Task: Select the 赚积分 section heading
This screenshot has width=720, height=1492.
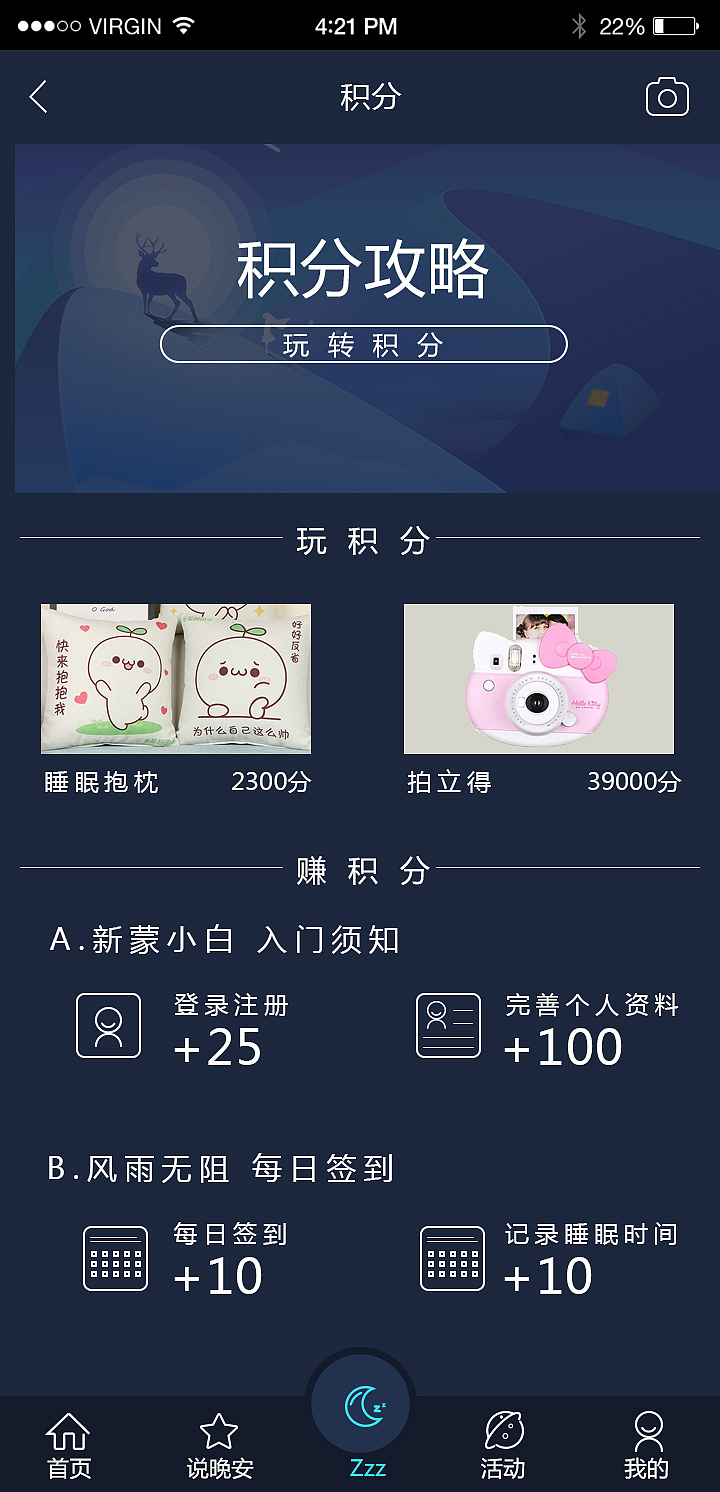Action: pos(360,870)
